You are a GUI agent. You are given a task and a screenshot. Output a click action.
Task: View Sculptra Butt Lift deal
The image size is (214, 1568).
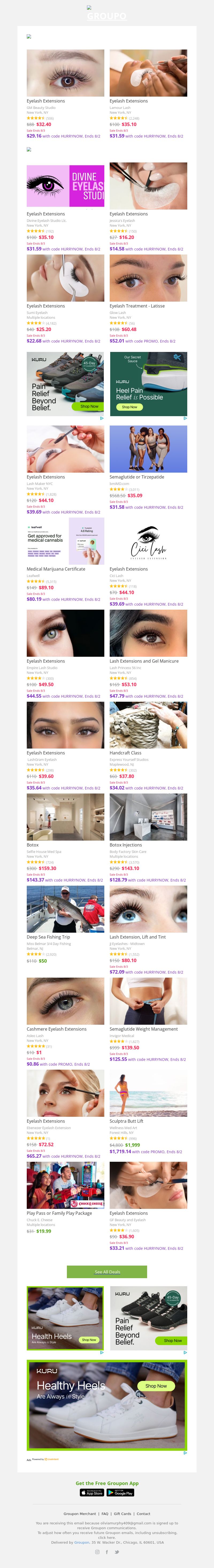coord(148,1093)
